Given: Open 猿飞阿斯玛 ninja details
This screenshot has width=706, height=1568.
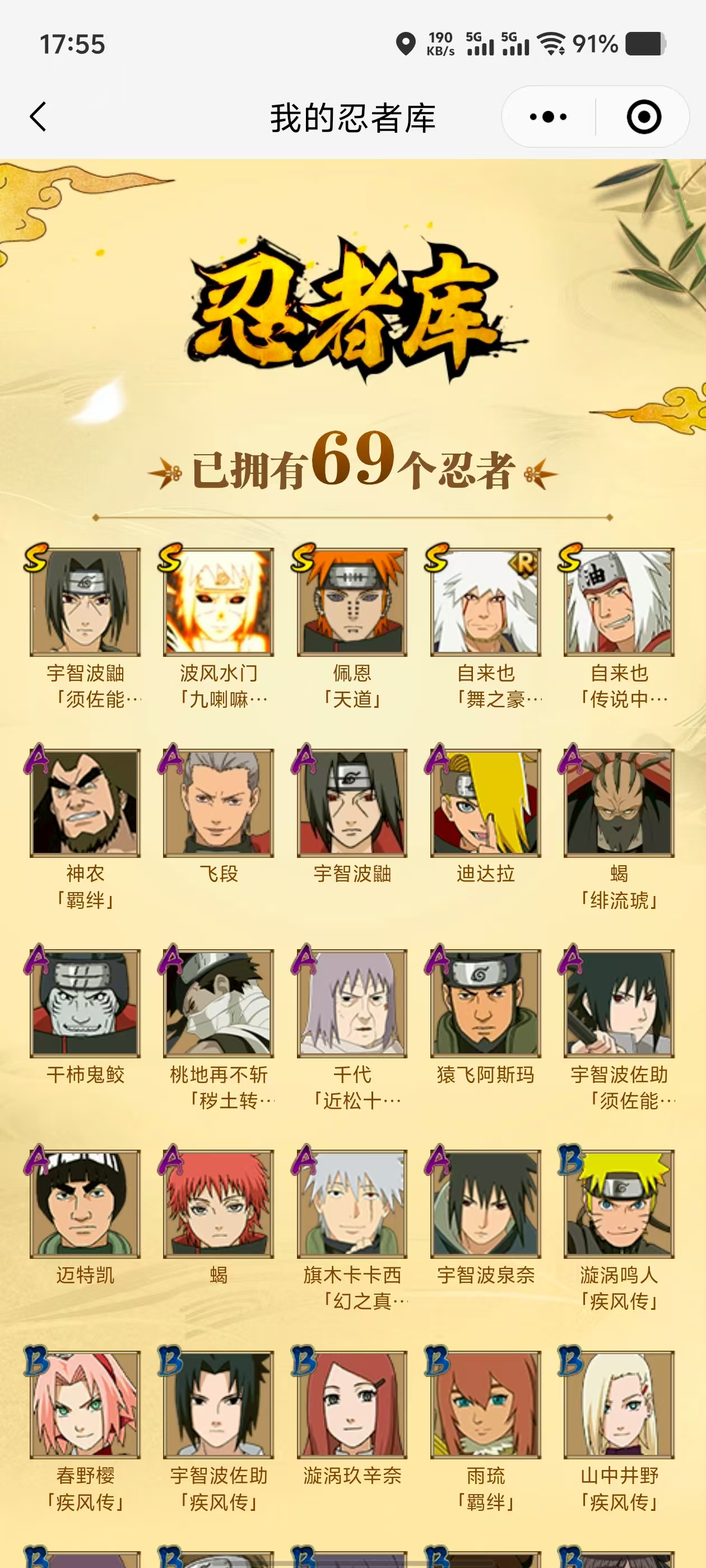Looking at the screenshot, I should [x=485, y=1003].
